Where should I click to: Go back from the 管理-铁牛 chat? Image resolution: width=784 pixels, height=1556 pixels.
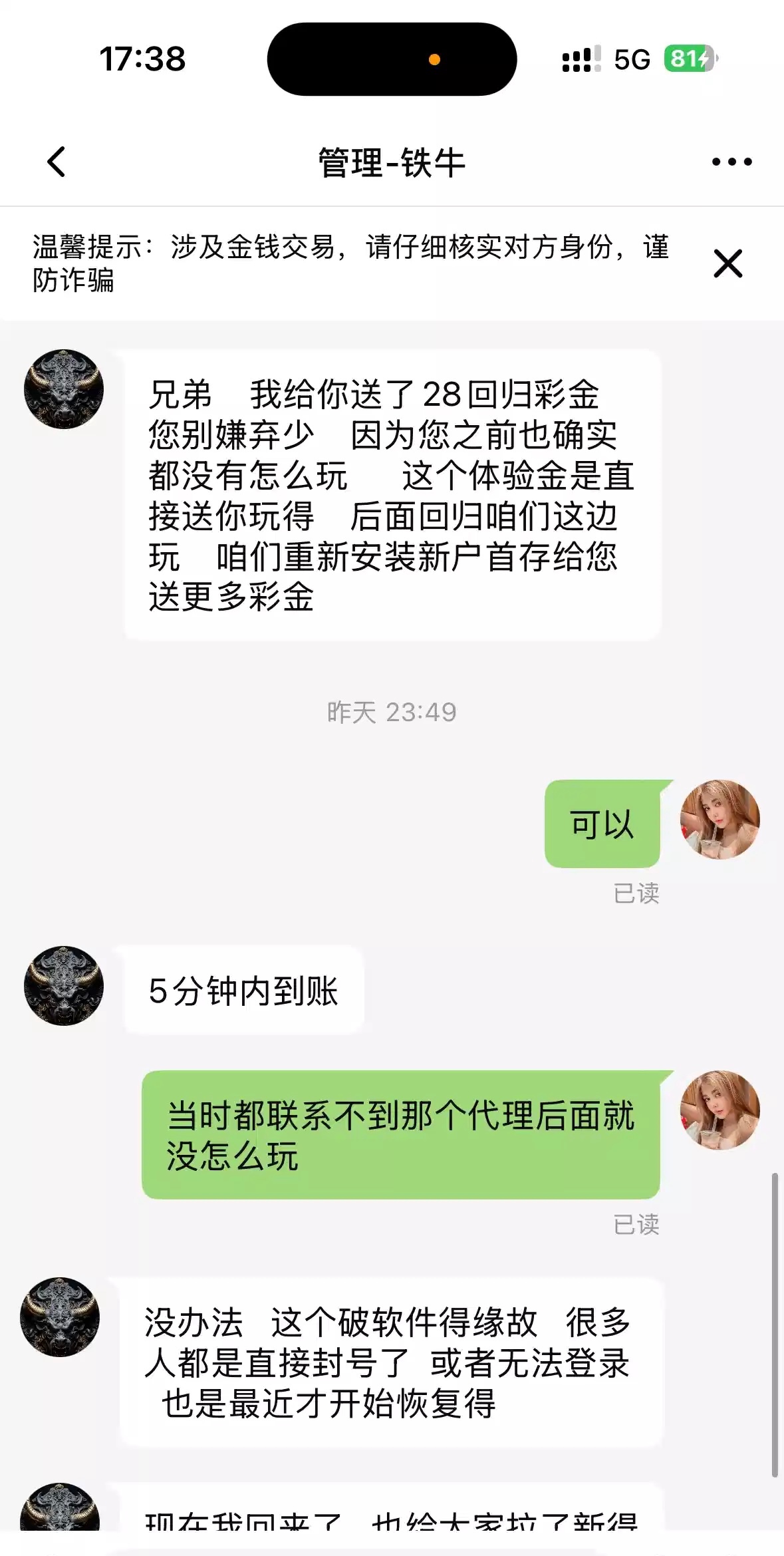click(x=57, y=162)
